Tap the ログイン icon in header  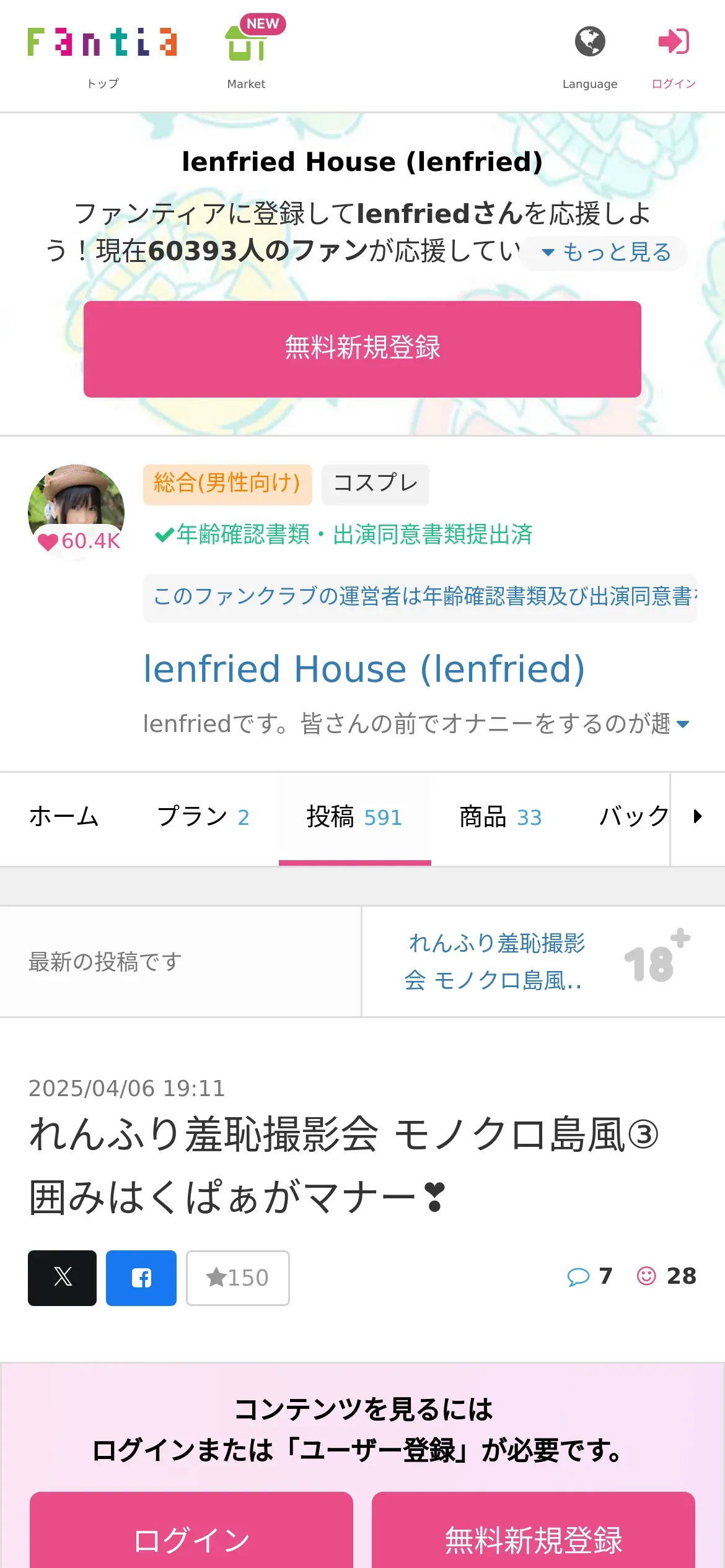click(674, 53)
